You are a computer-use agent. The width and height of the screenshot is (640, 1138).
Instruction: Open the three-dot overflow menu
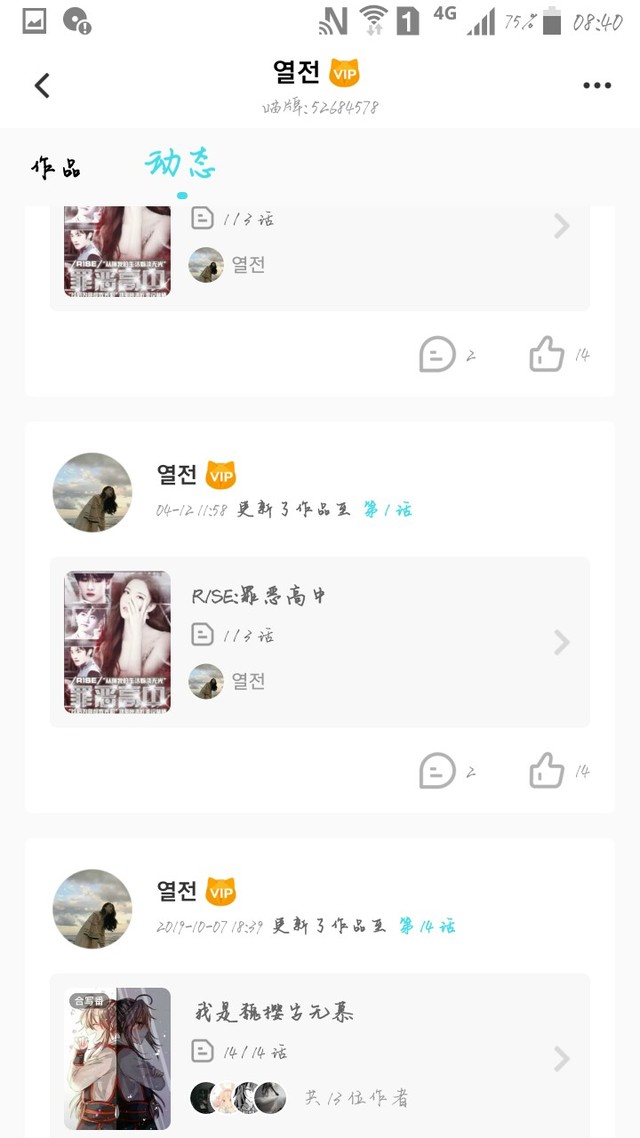pos(597,86)
